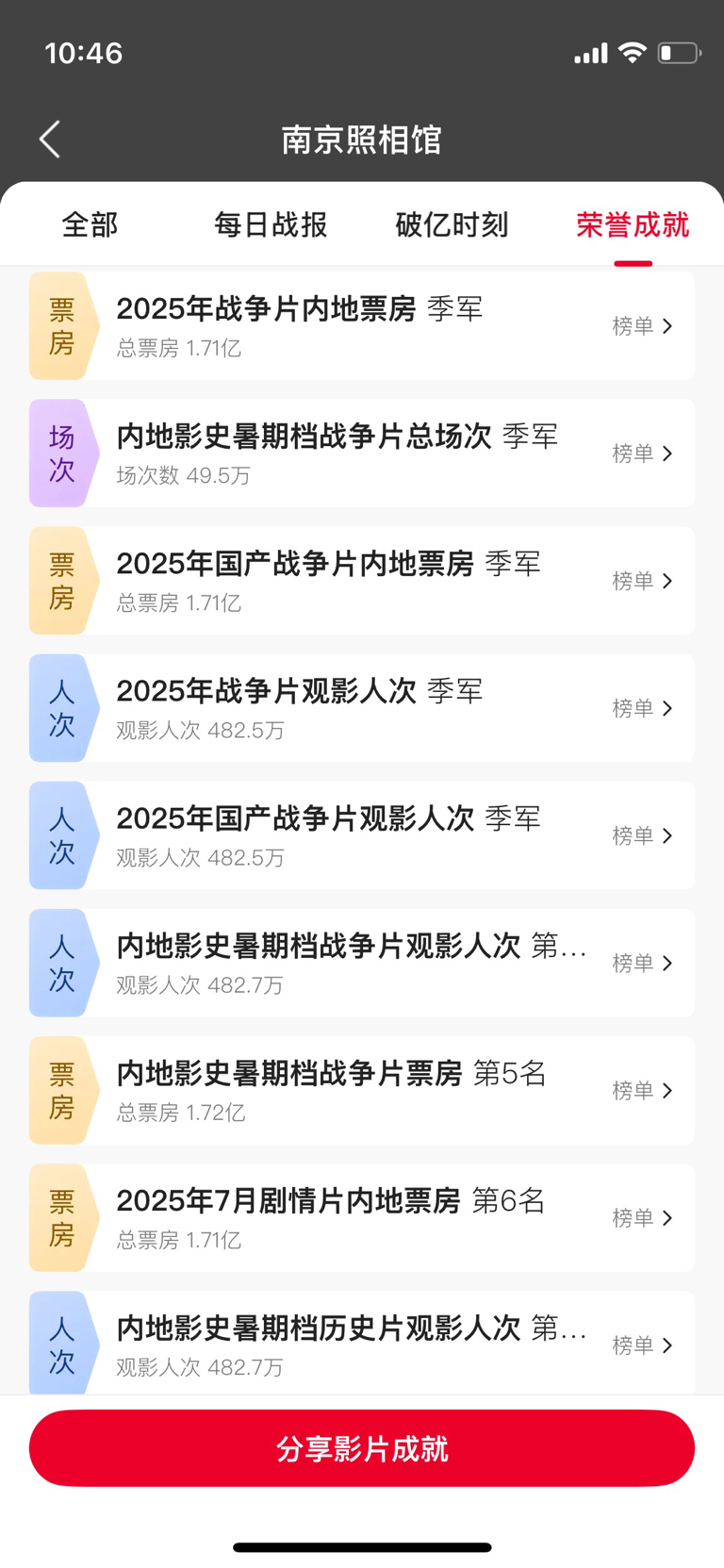Open 内地影史暑期档战争片总场次 ranking
Screen dimensions: 724x1568
click(362, 454)
